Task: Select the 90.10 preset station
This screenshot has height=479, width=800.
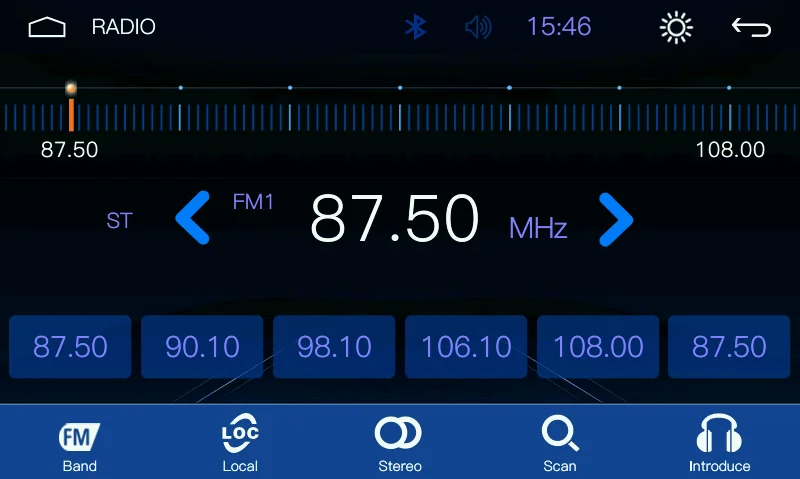Action: (x=202, y=347)
